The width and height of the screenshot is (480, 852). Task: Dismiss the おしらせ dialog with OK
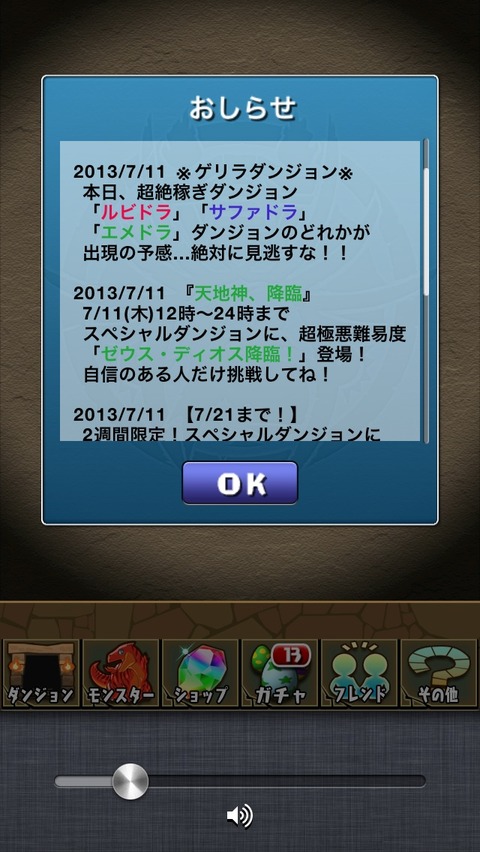(240, 483)
